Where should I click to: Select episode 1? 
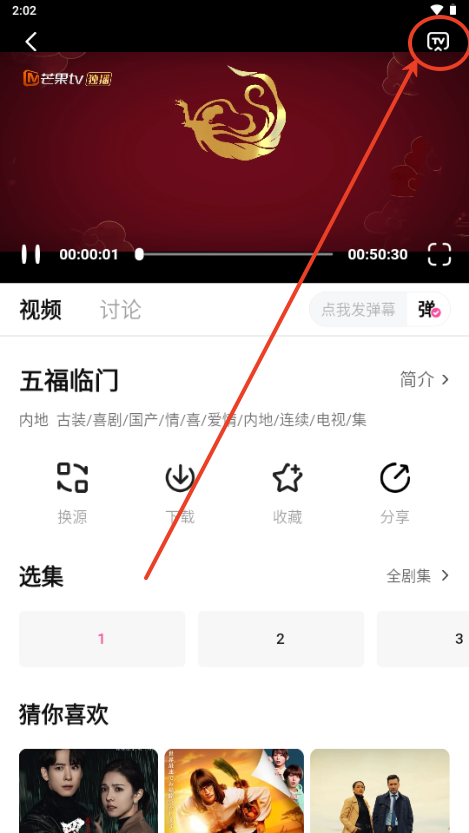point(102,639)
